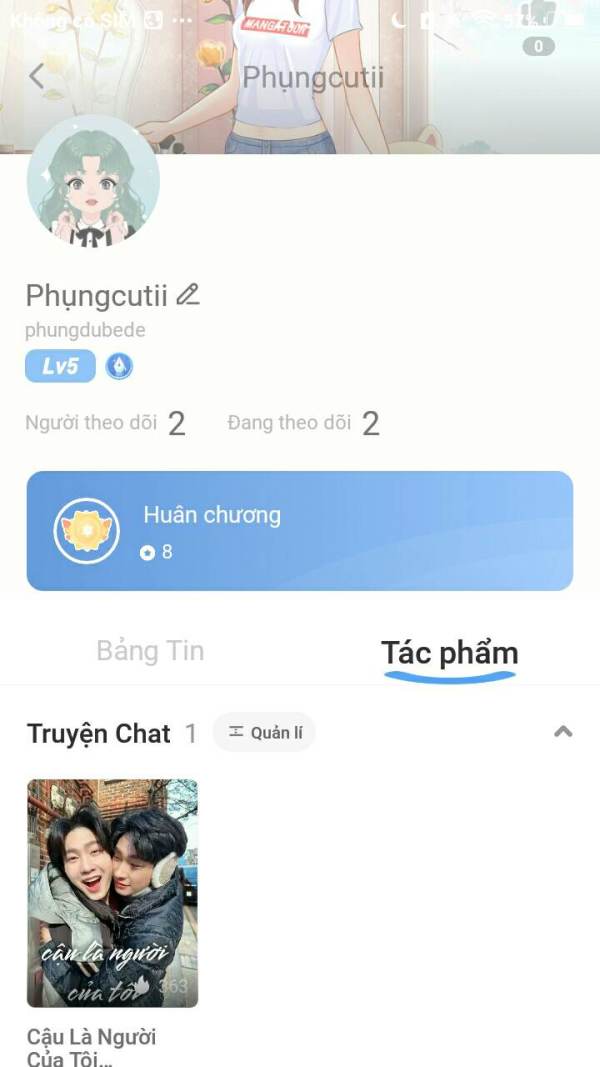View the Đang theo dõi following list
Viewport: 600px width, 1067px height.
point(303,423)
